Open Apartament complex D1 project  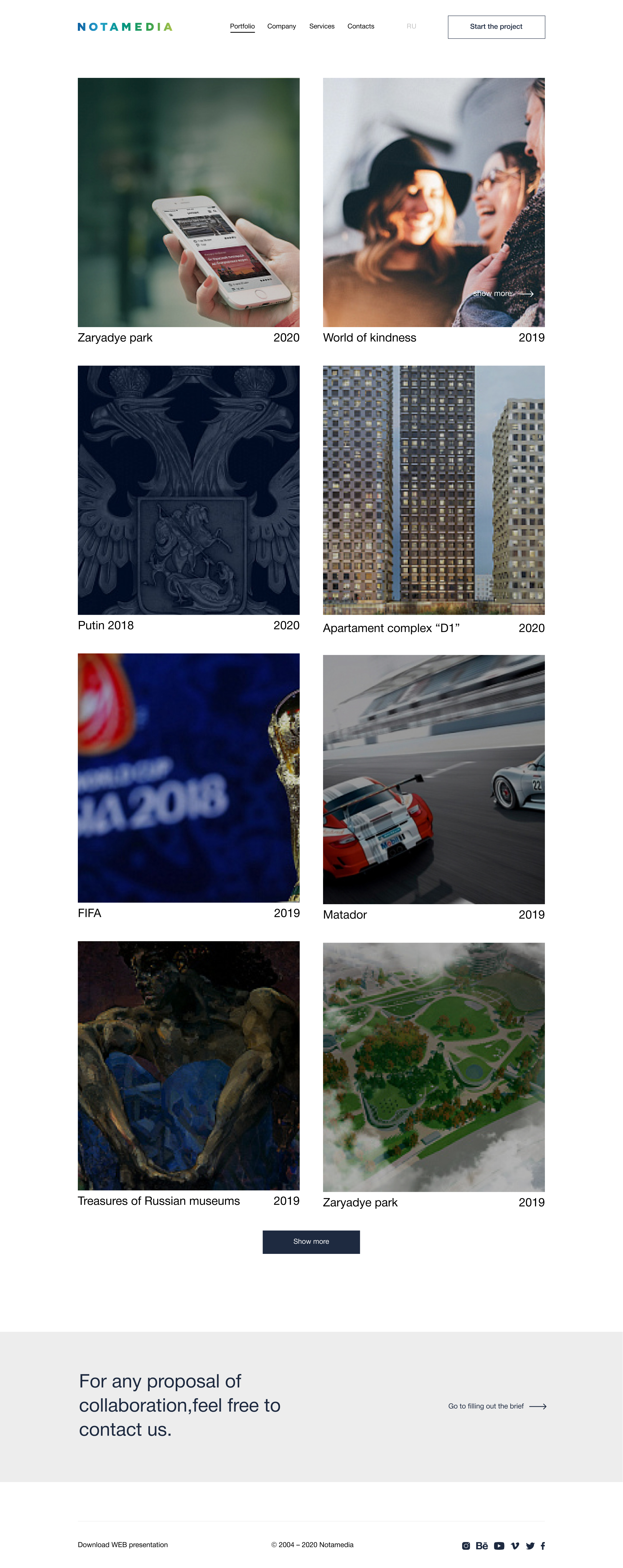click(433, 490)
